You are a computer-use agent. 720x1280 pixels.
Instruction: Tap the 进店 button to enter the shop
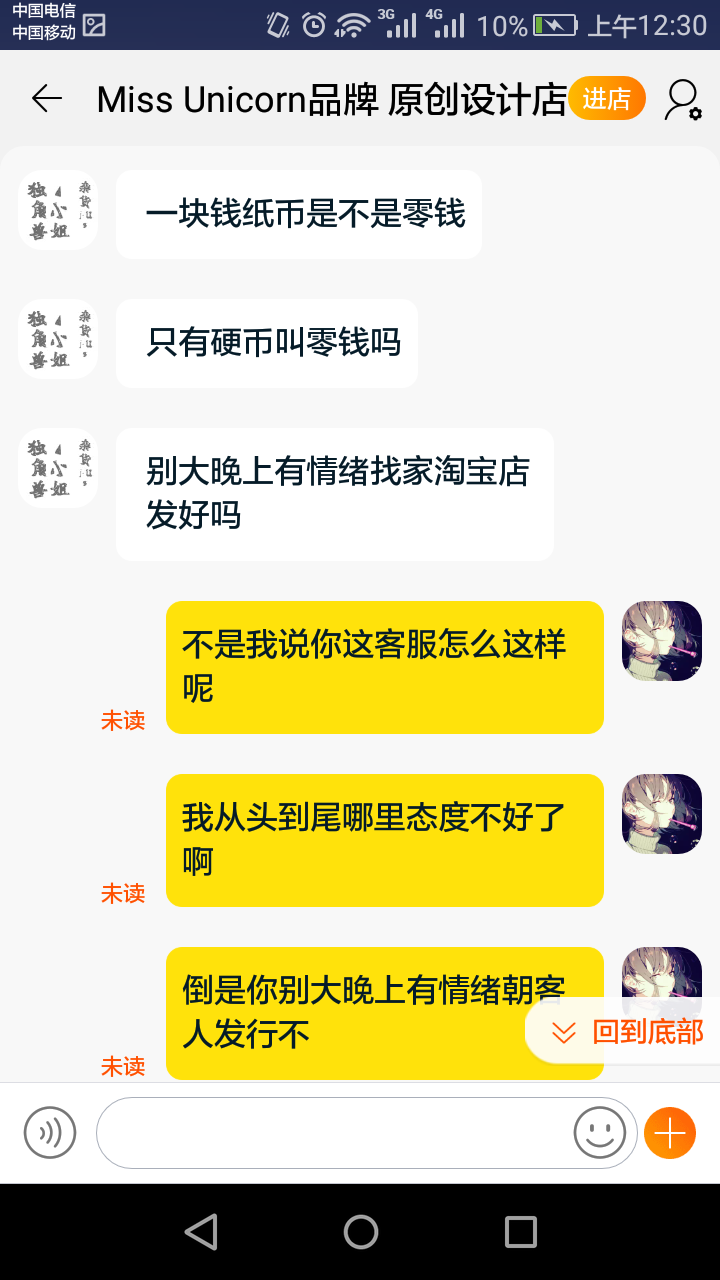[x=607, y=99]
